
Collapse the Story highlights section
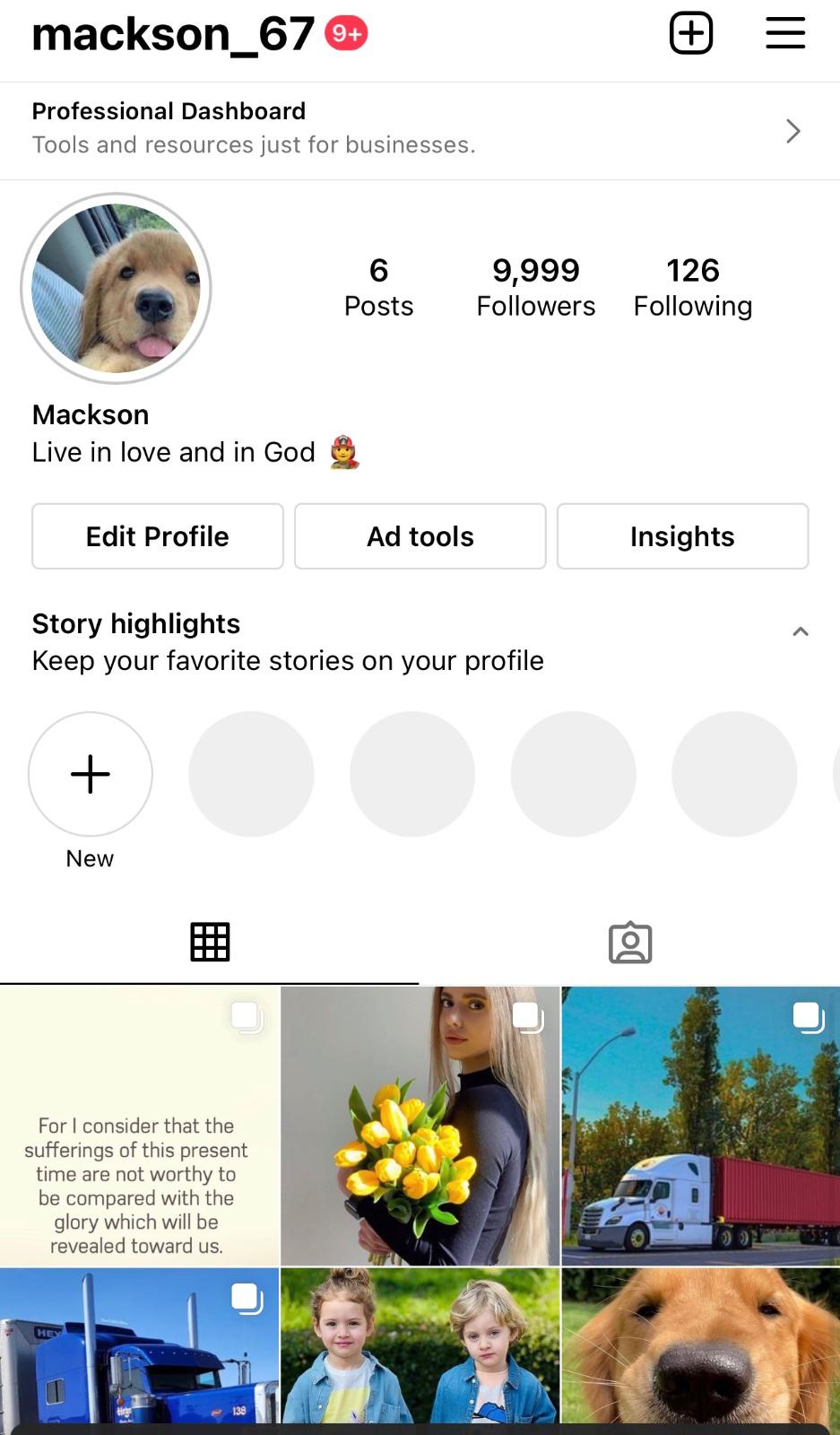point(800,632)
